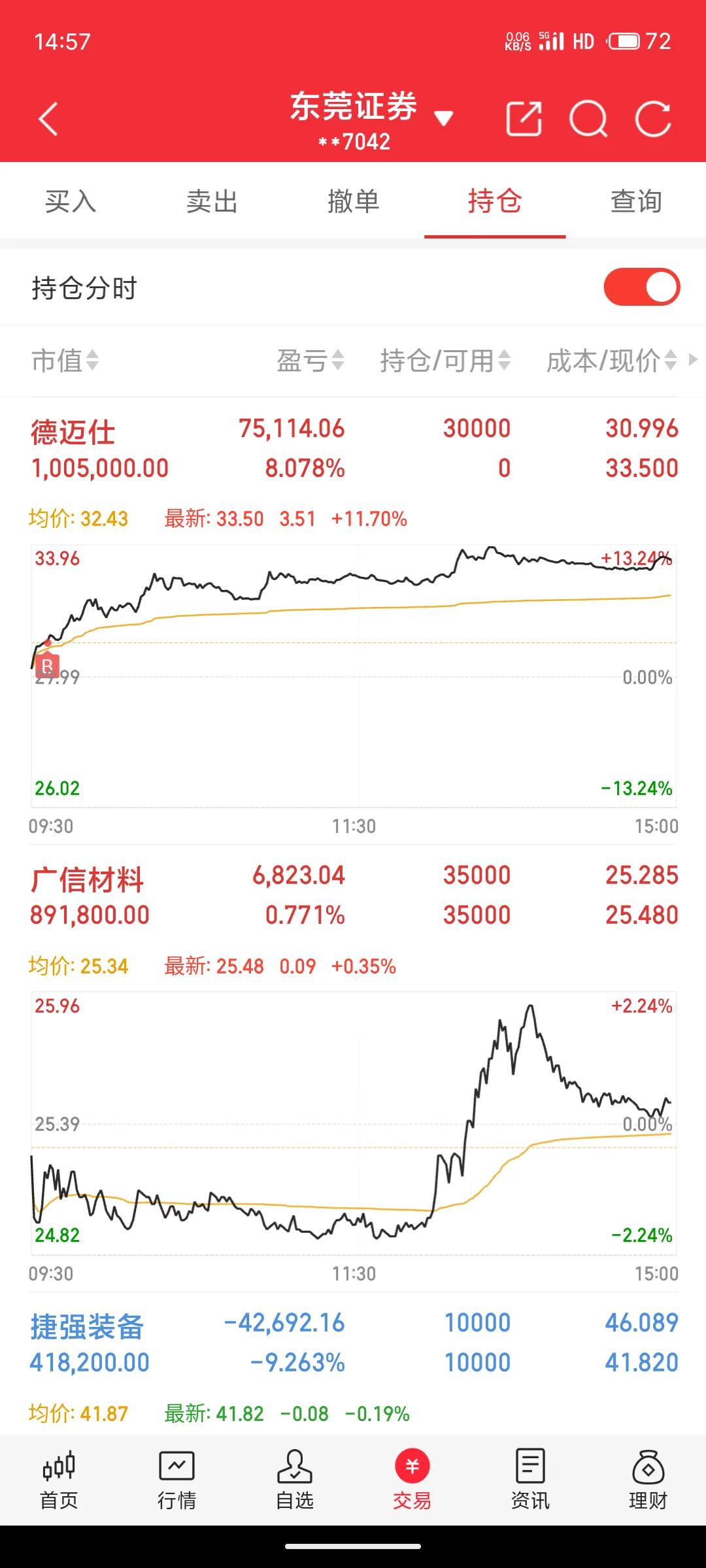Sort holdings by 盈亏

point(311,361)
